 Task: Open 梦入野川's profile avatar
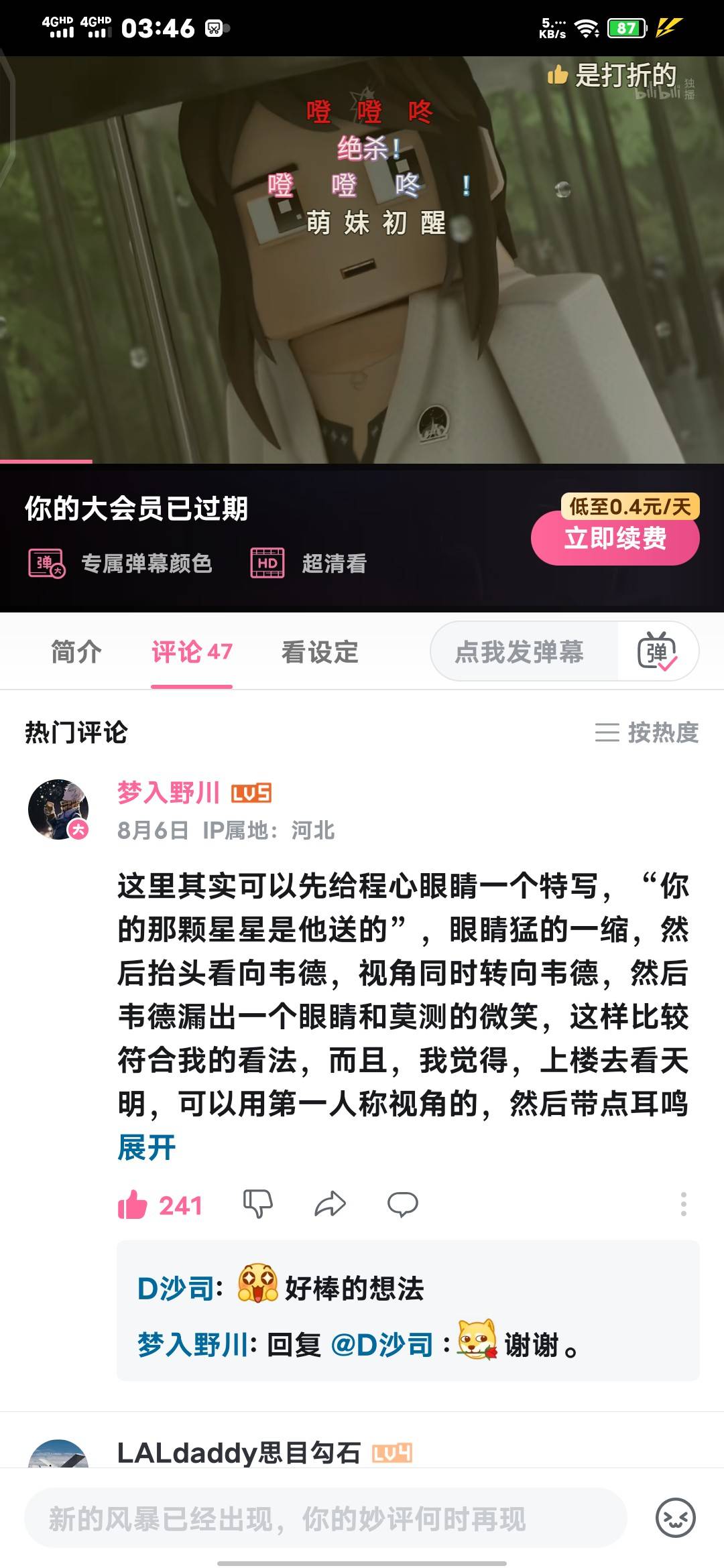[x=58, y=809]
